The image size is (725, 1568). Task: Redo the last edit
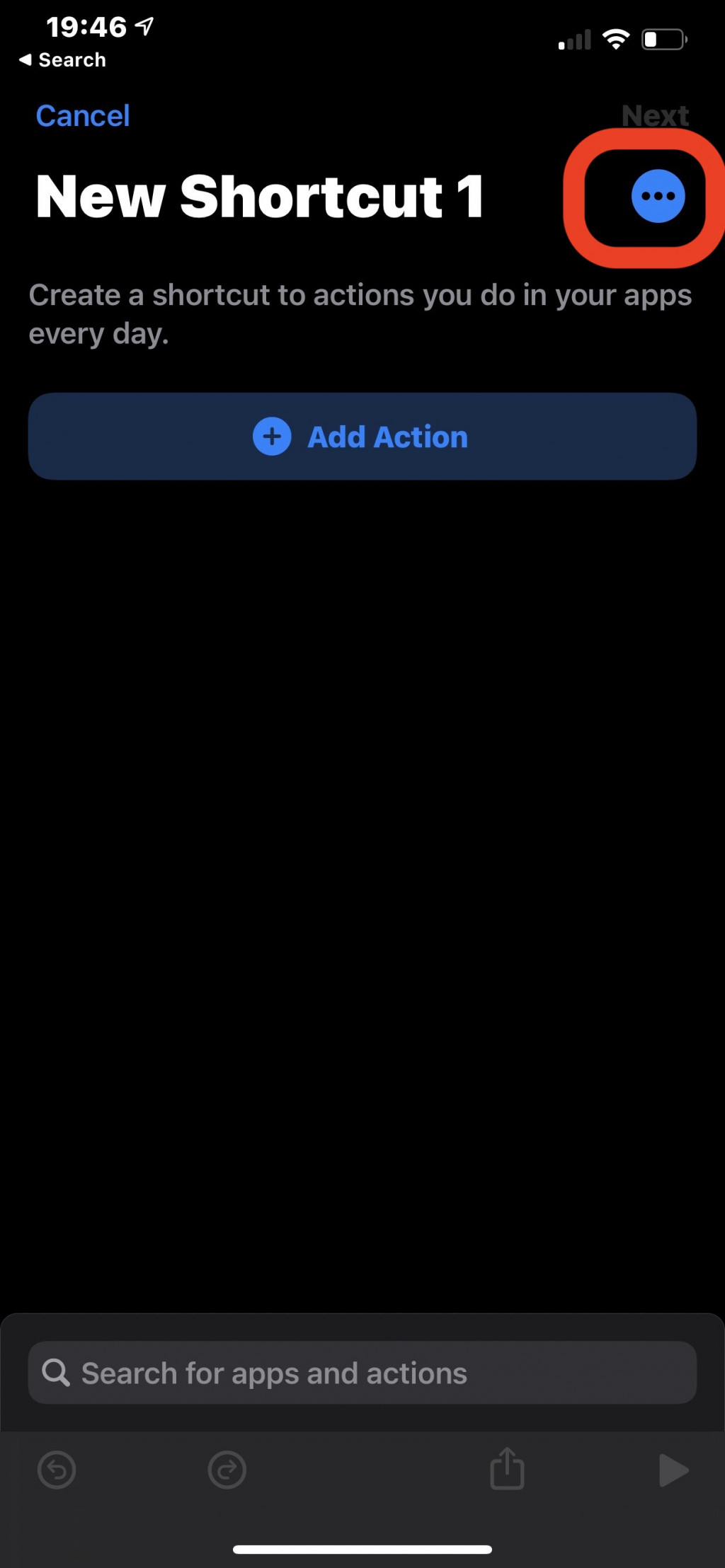click(x=227, y=1470)
